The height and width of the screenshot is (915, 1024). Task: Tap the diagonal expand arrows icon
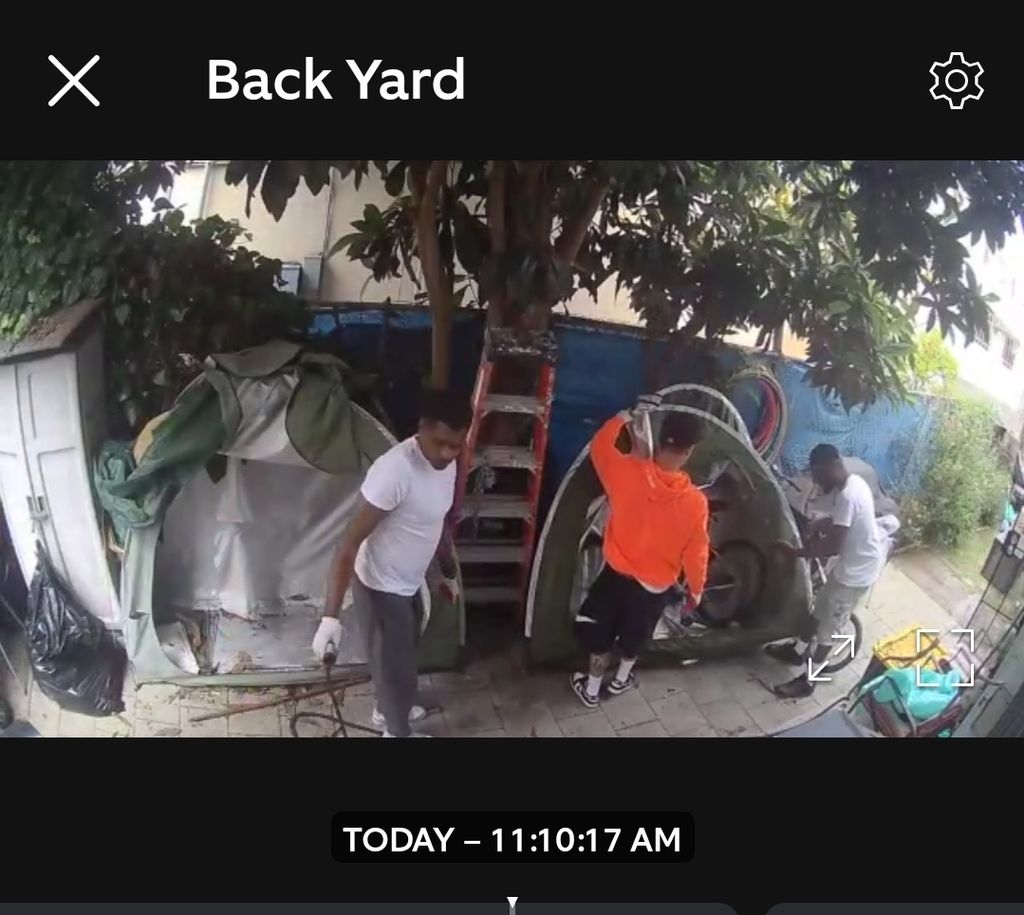pyautogui.click(x=832, y=657)
